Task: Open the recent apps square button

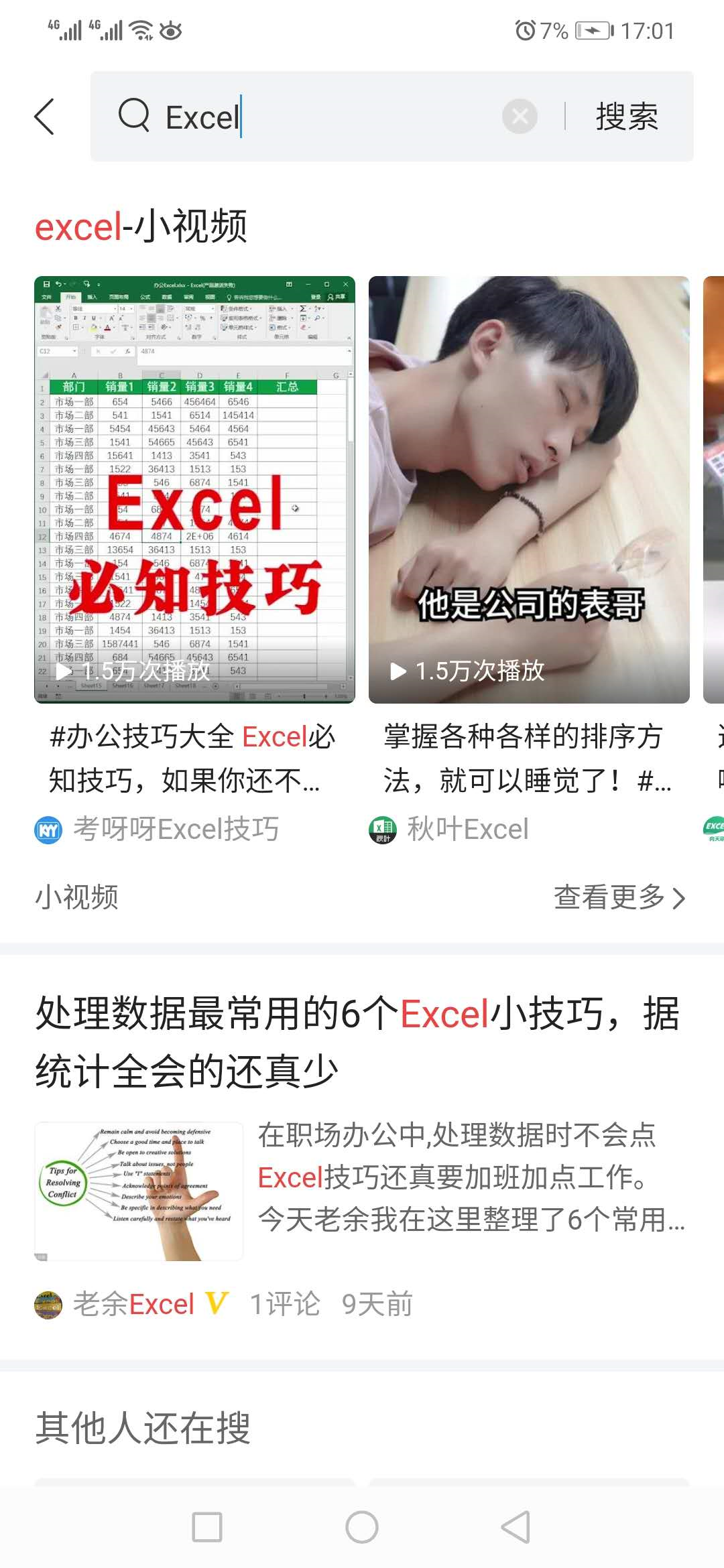Action: click(x=207, y=1527)
